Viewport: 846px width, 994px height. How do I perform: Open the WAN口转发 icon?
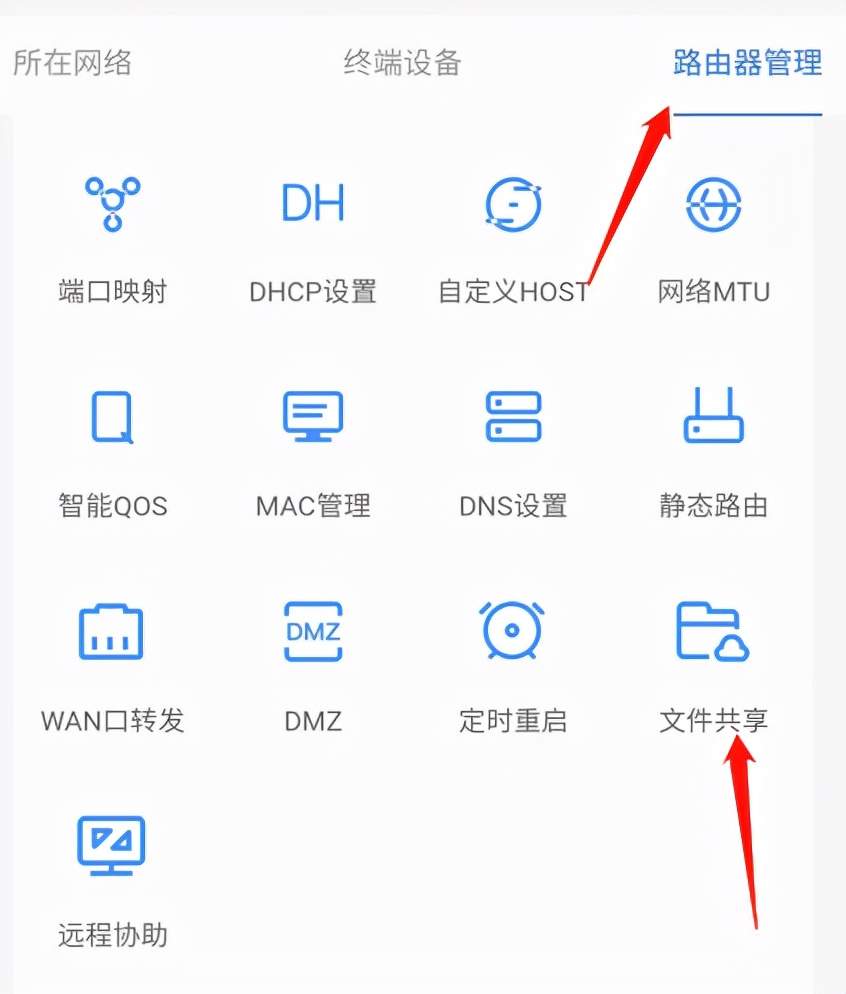pos(111,631)
